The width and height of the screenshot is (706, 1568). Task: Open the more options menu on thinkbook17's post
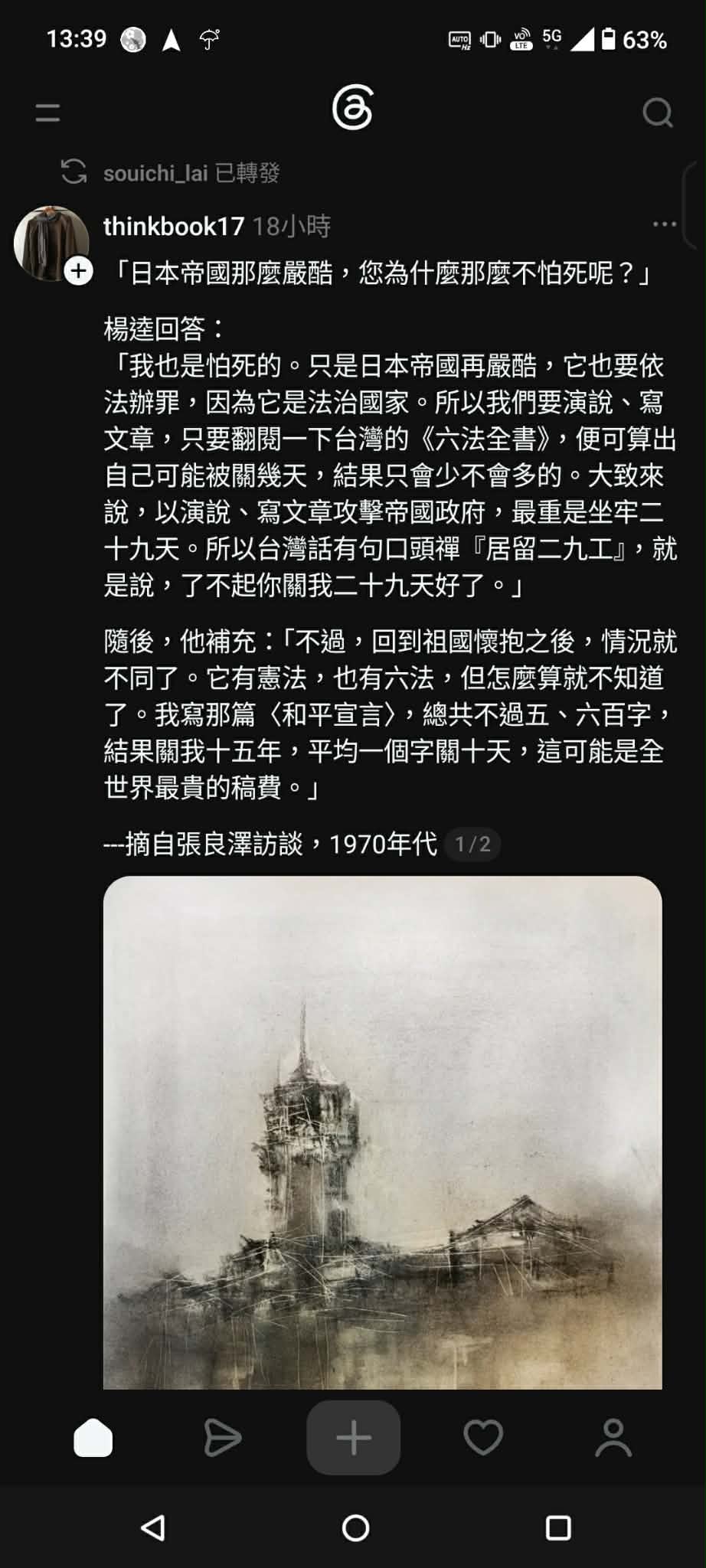point(664,224)
